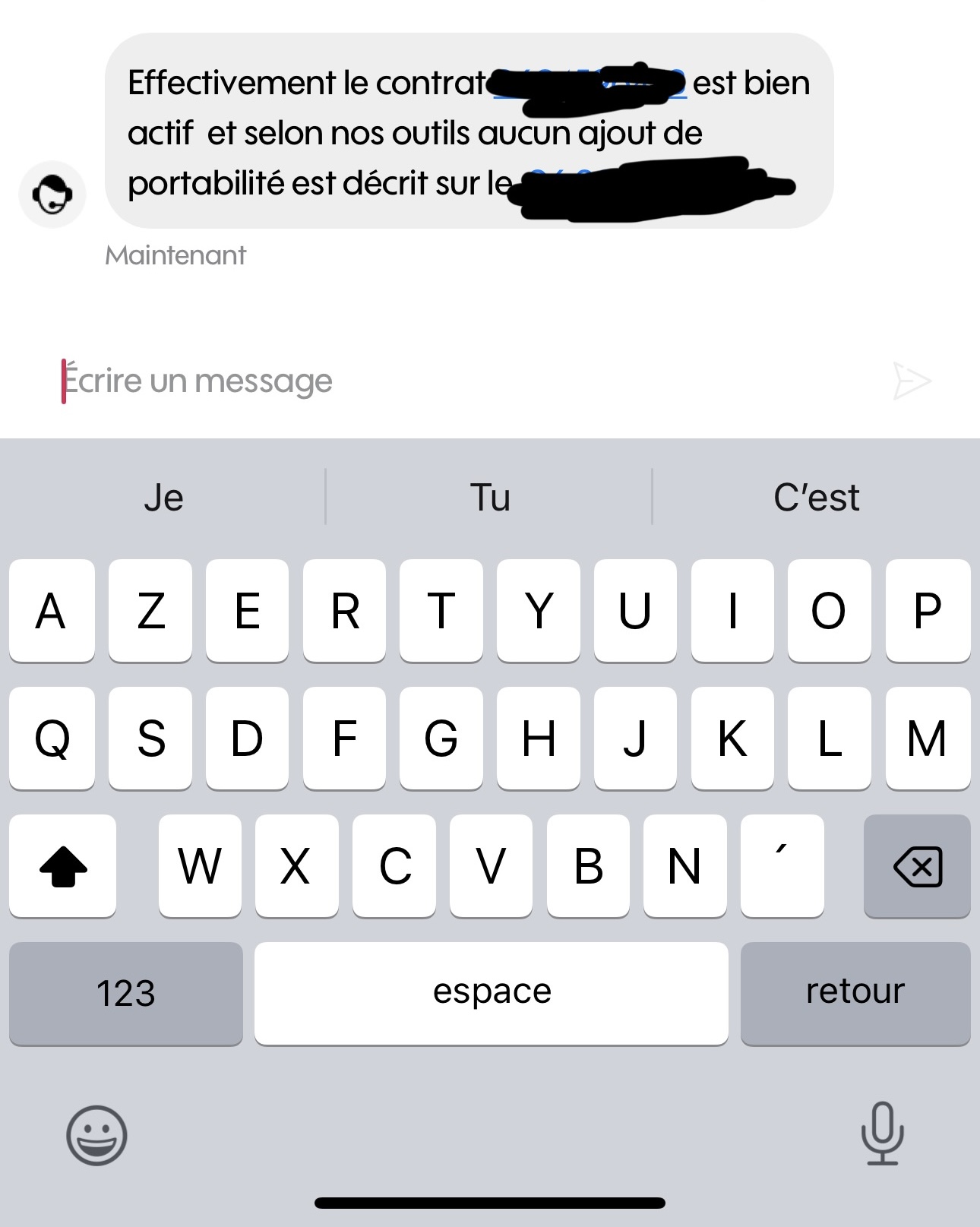980x1227 pixels.
Task: Select the "C'est" word suggestion
Action: [817, 498]
